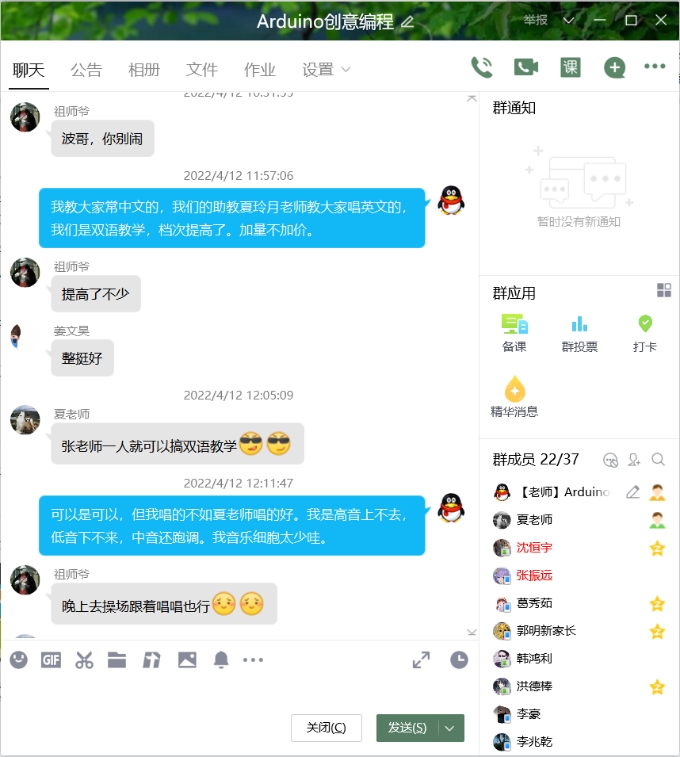680x757 pixels.
Task: Open the top-bar overflow menu
Action: point(655,67)
